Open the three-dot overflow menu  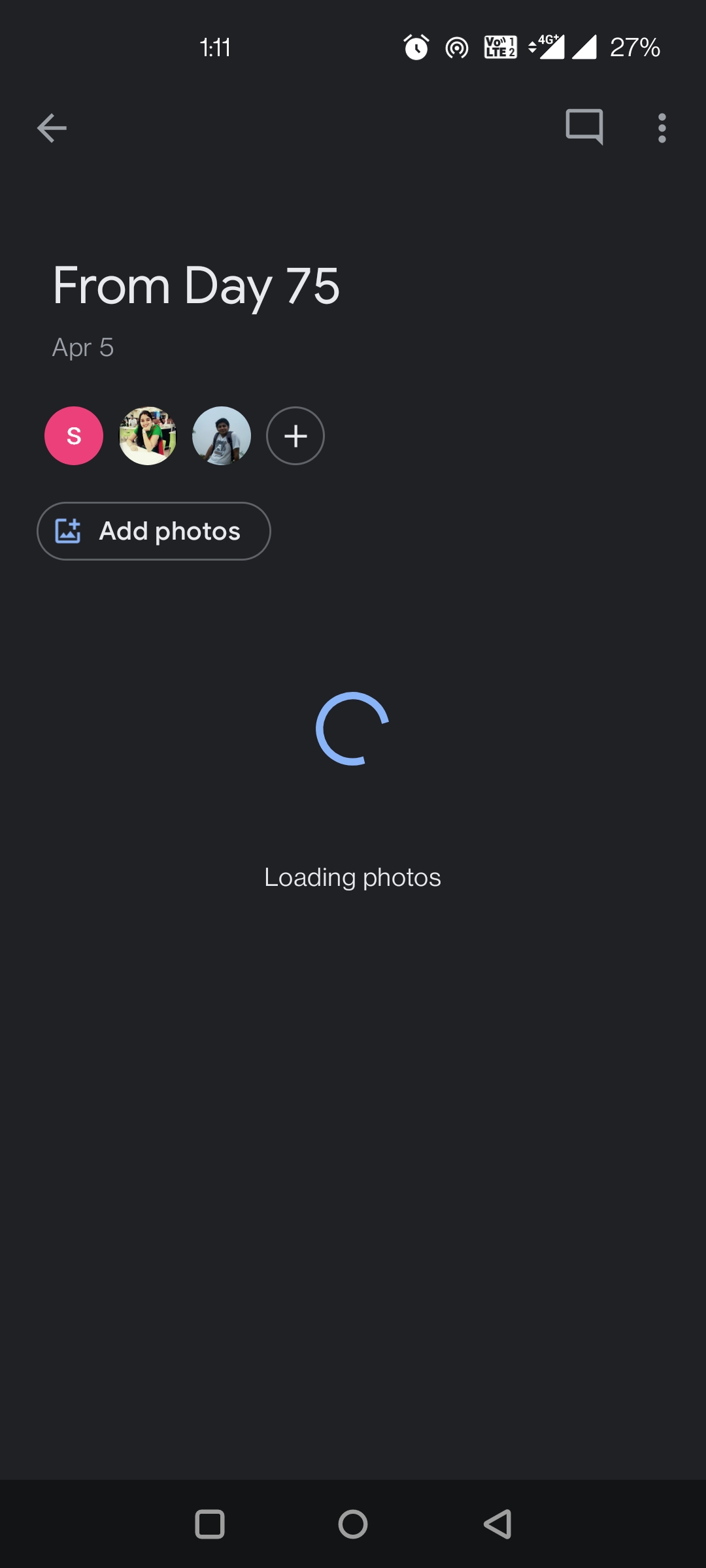pyautogui.click(x=662, y=127)
